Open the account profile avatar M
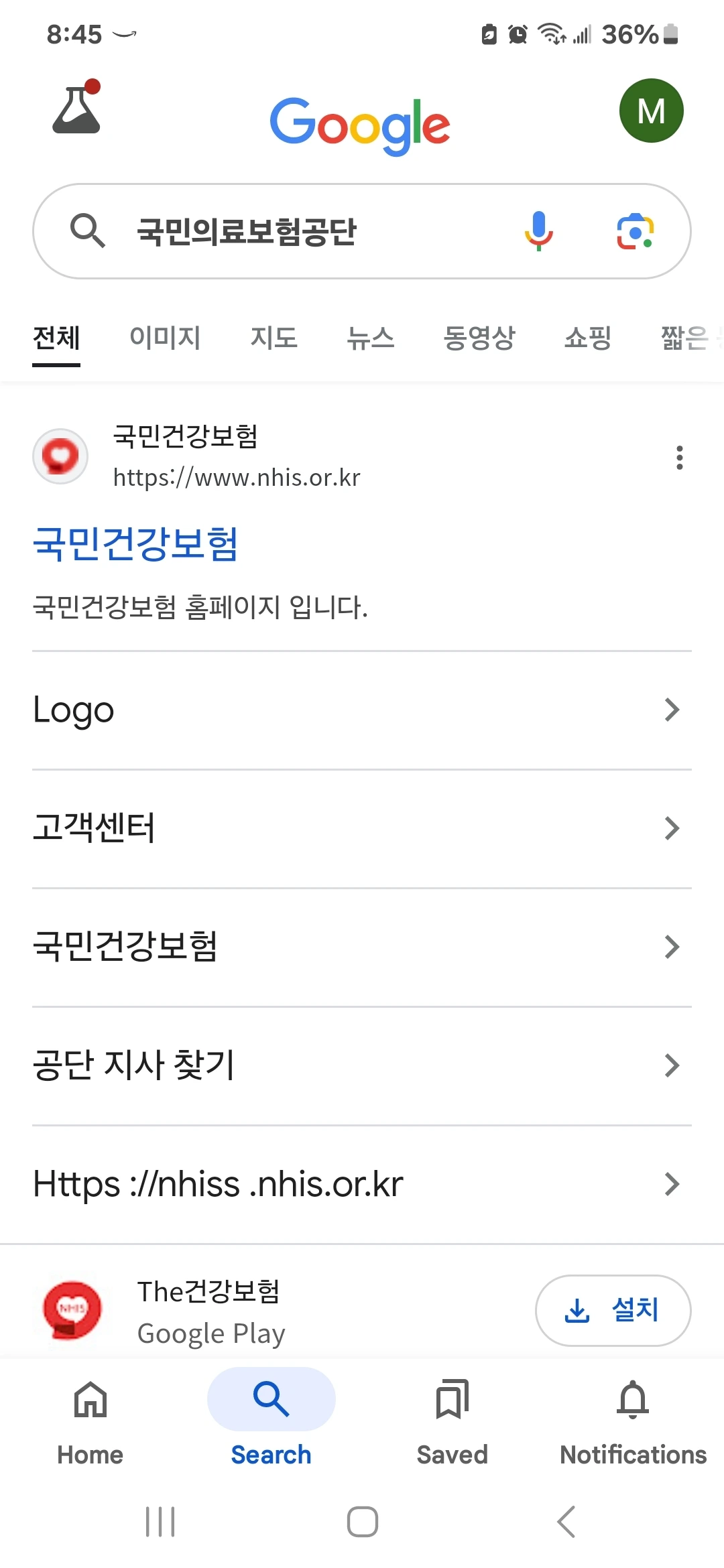 pyautogui.click(x=651, y=111)
